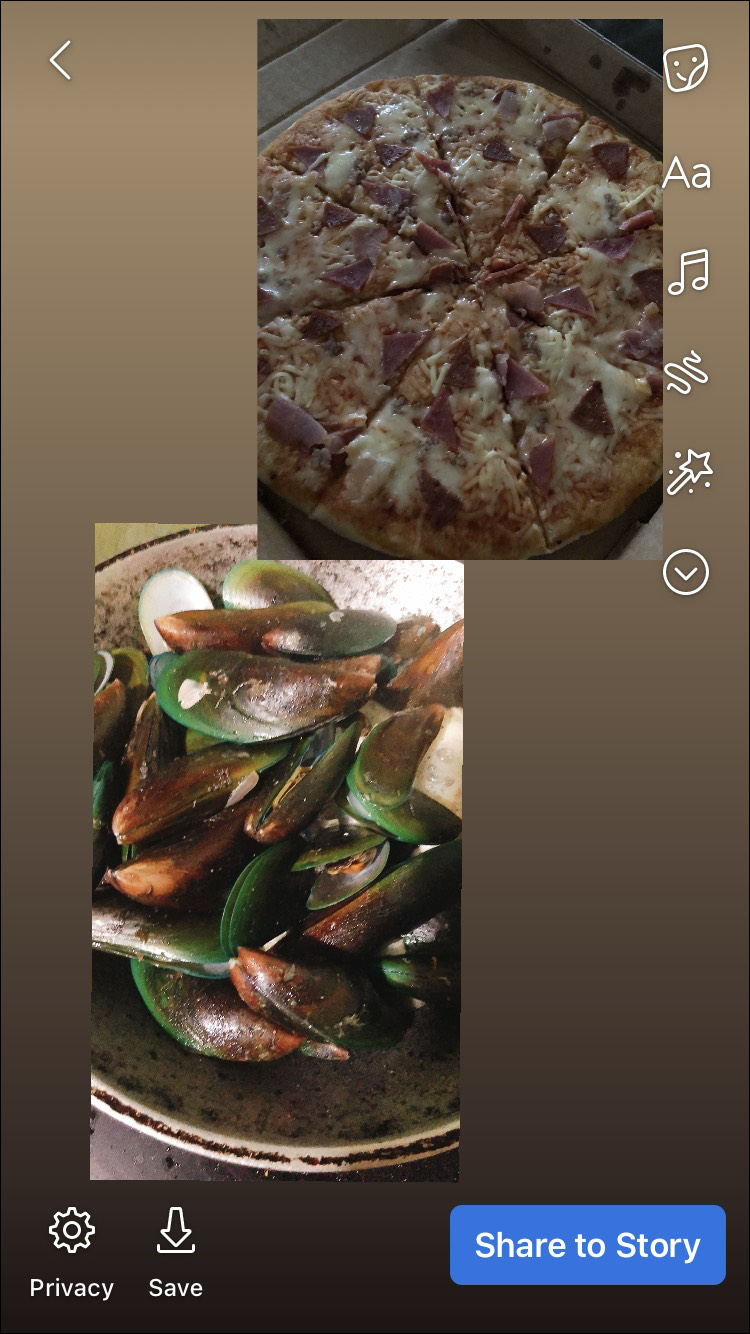Add music to the story
Viewport: 750px width, 1334px height.
click(688, 272)
